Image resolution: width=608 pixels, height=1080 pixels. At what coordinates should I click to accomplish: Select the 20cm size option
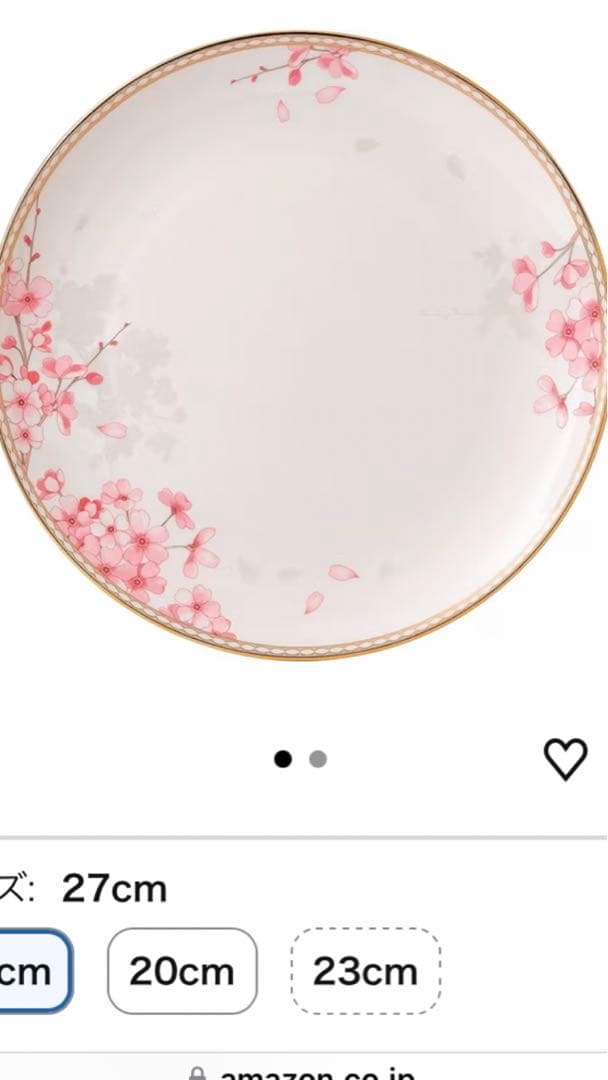[x=182, y=971]
